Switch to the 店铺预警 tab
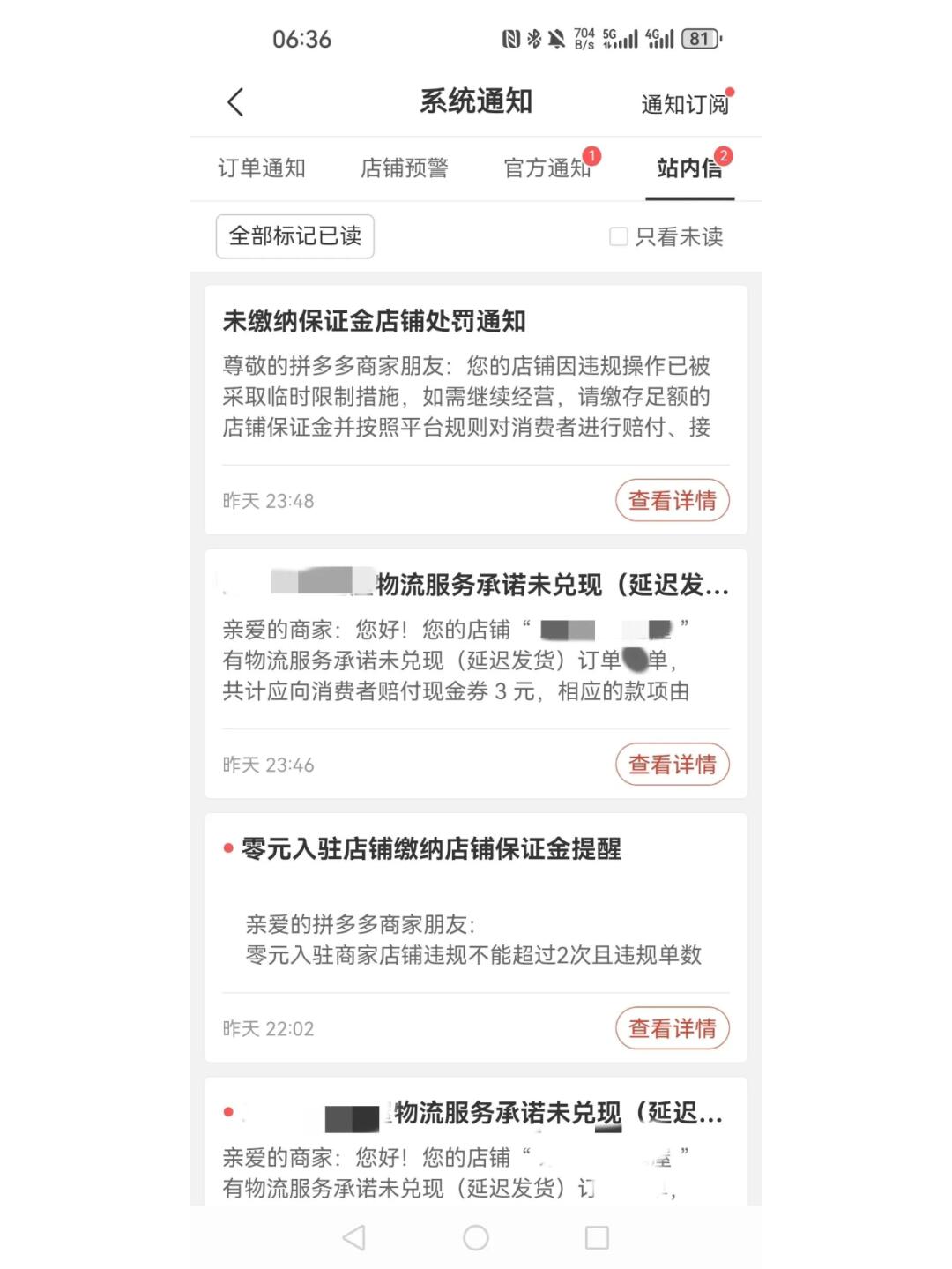This screenshot has height=1269, width=952. (x=404, y=168)
